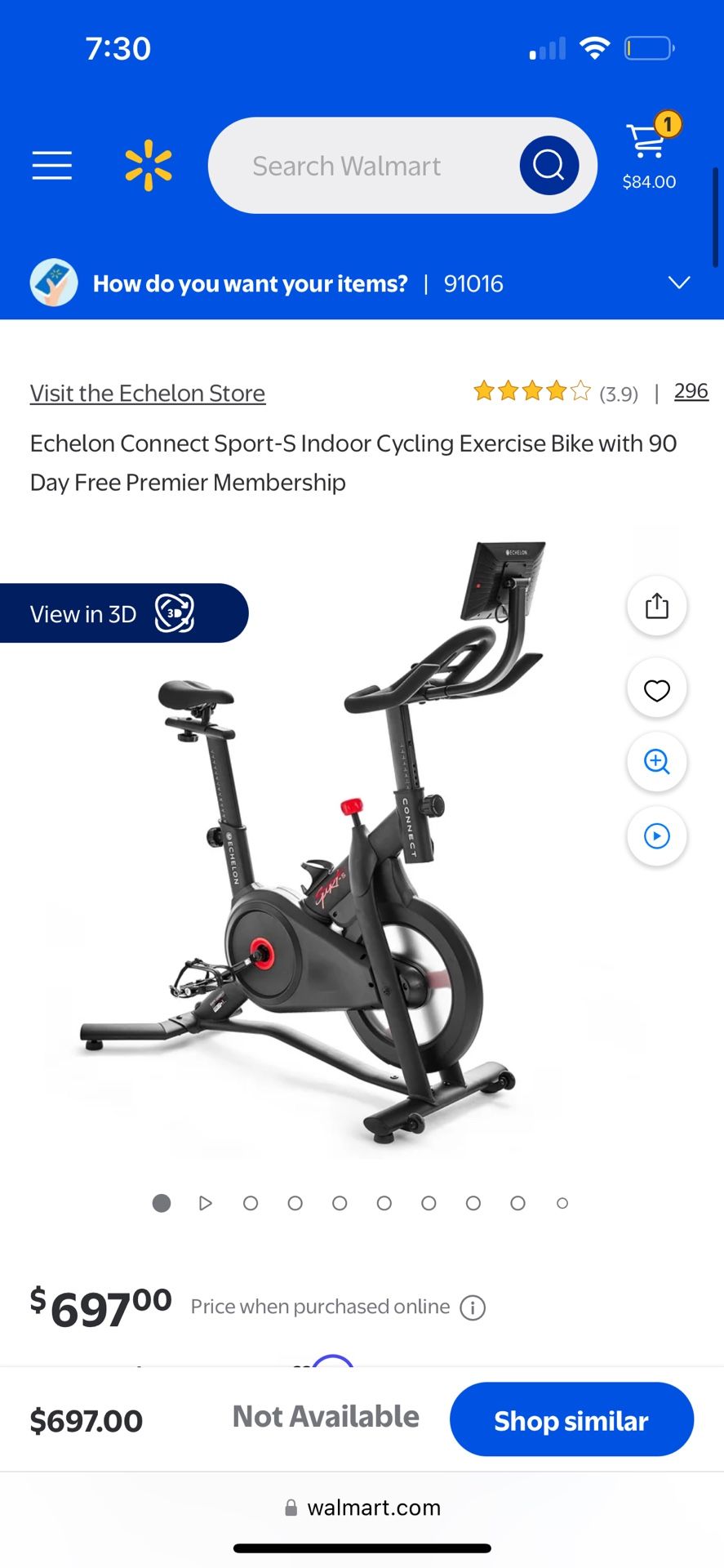The image size is (724, 1568).
Task: Share this product
Action: pyautogui.click(x=656, y=606)
